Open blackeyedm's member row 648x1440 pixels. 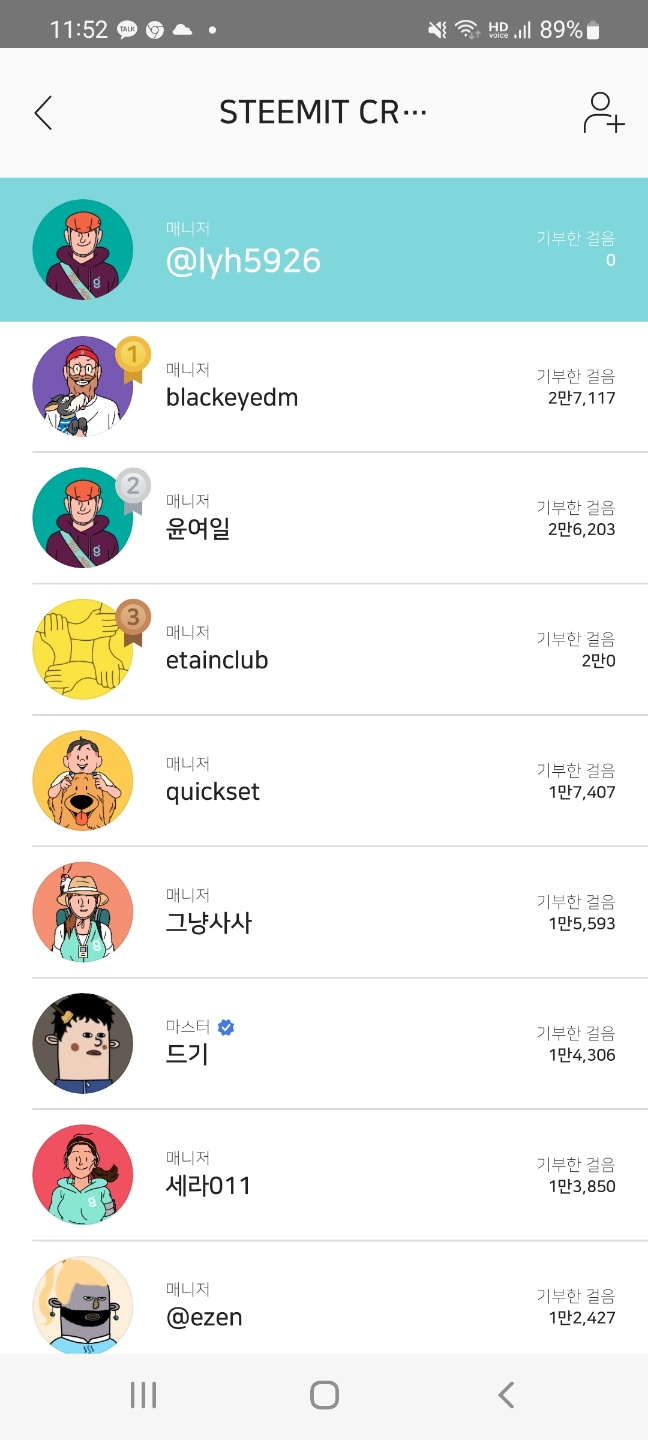pos(324,387)
